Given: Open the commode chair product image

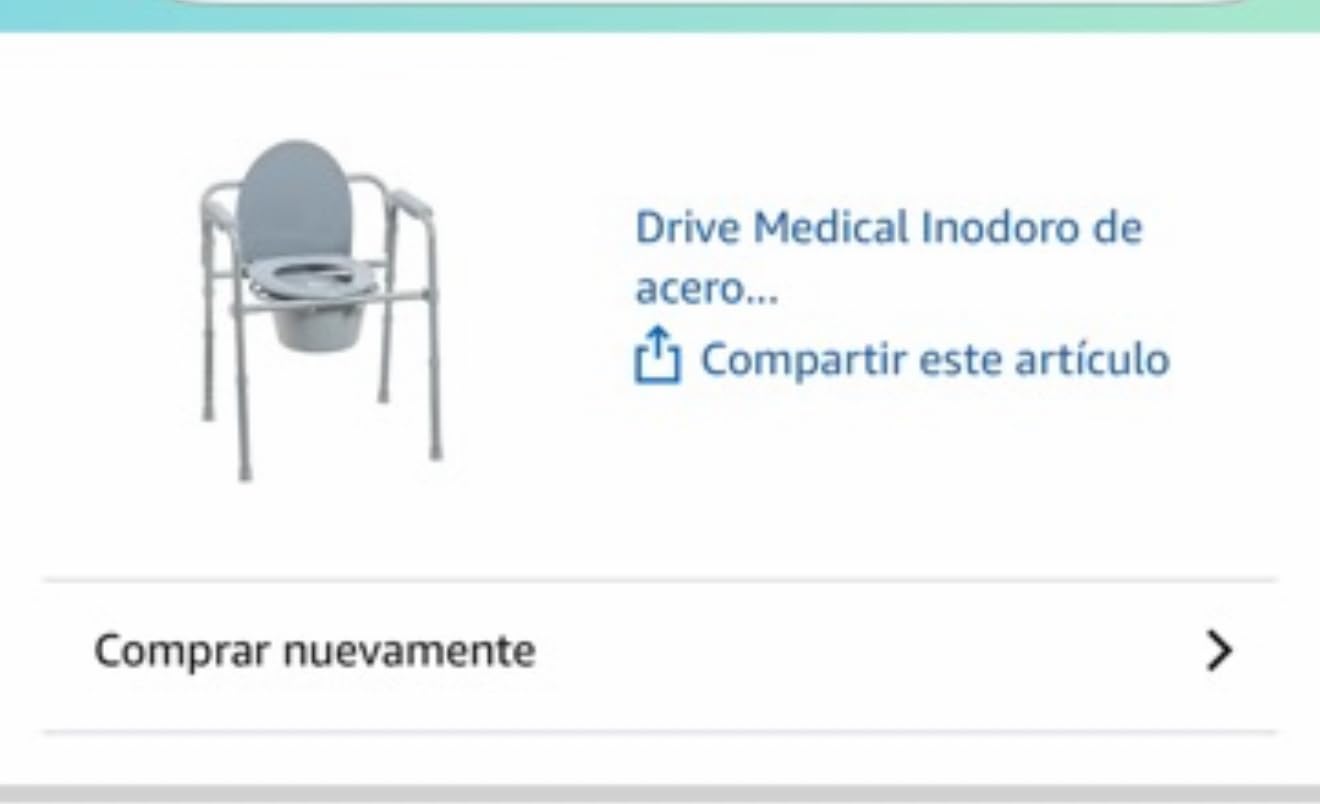Looking at the screenshot, I should (320, 310).
